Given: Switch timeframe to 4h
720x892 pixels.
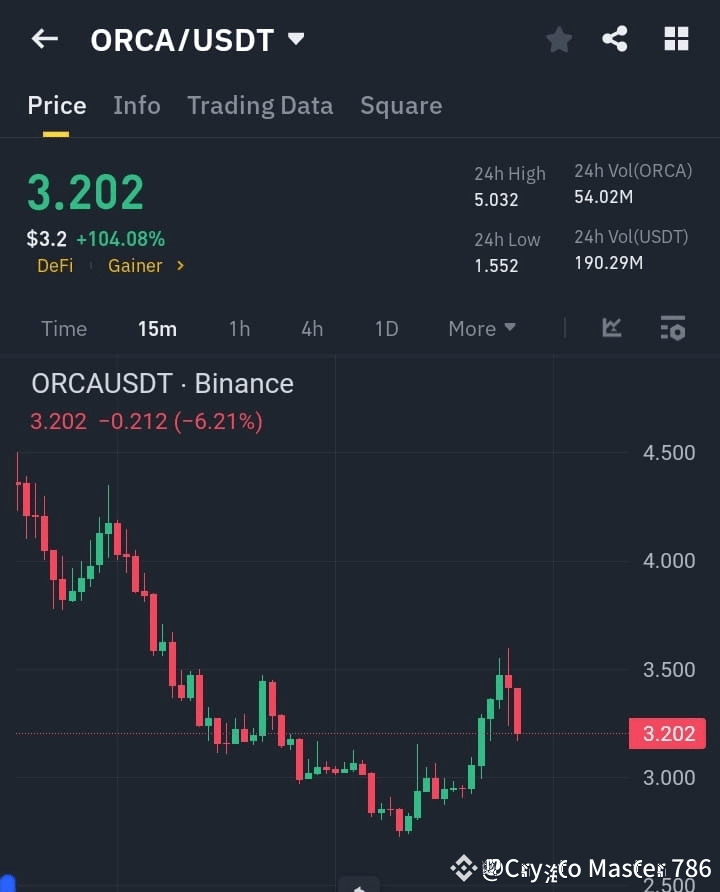Looking at the screenshot, I should [x=311, y=328].
